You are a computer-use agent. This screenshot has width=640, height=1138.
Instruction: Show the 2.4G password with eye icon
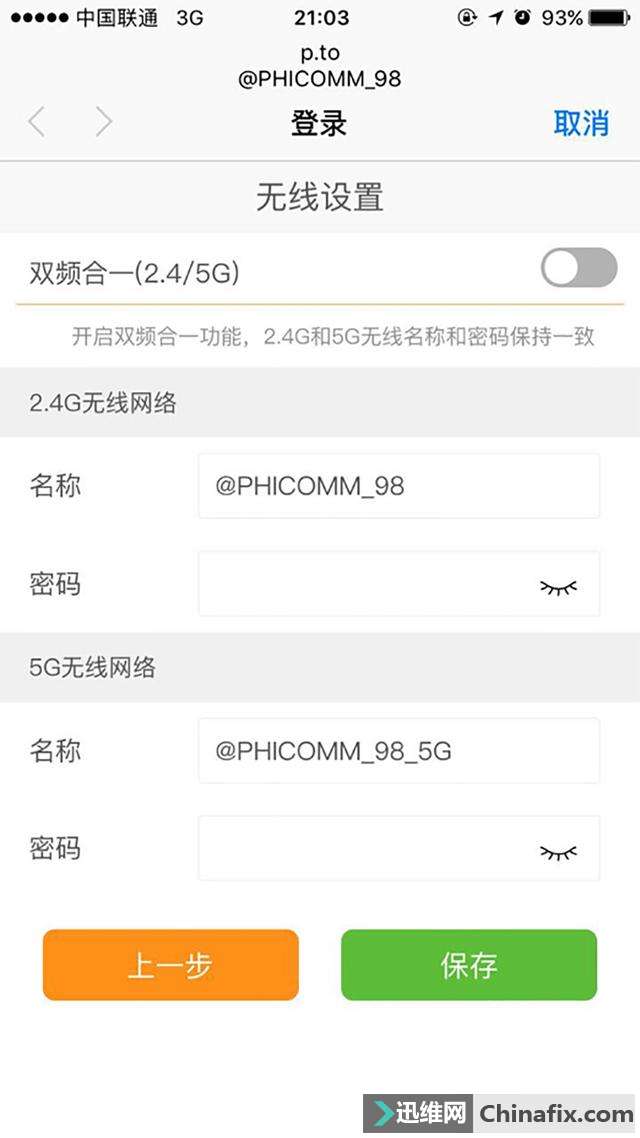click(559, 587)
